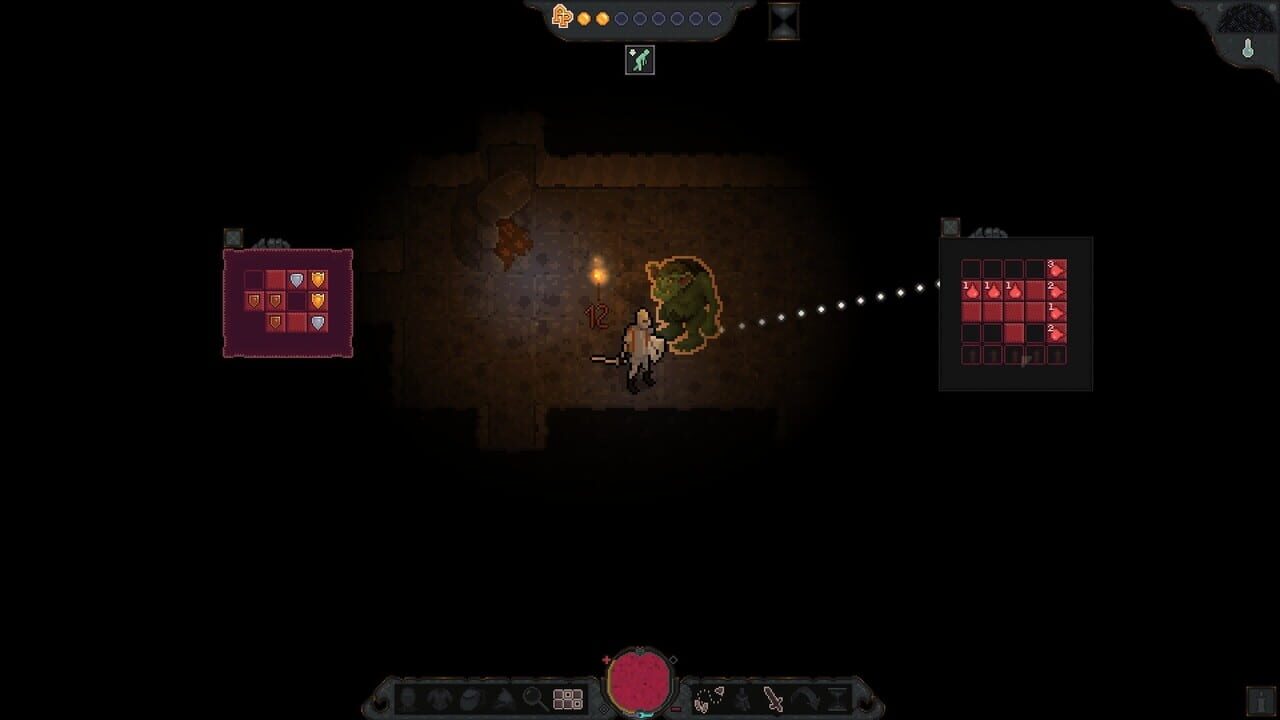The height and width of the screenshot is (720, 1280).
Task: Close the right red attack grid panel
Action: [x=951, y=228]
